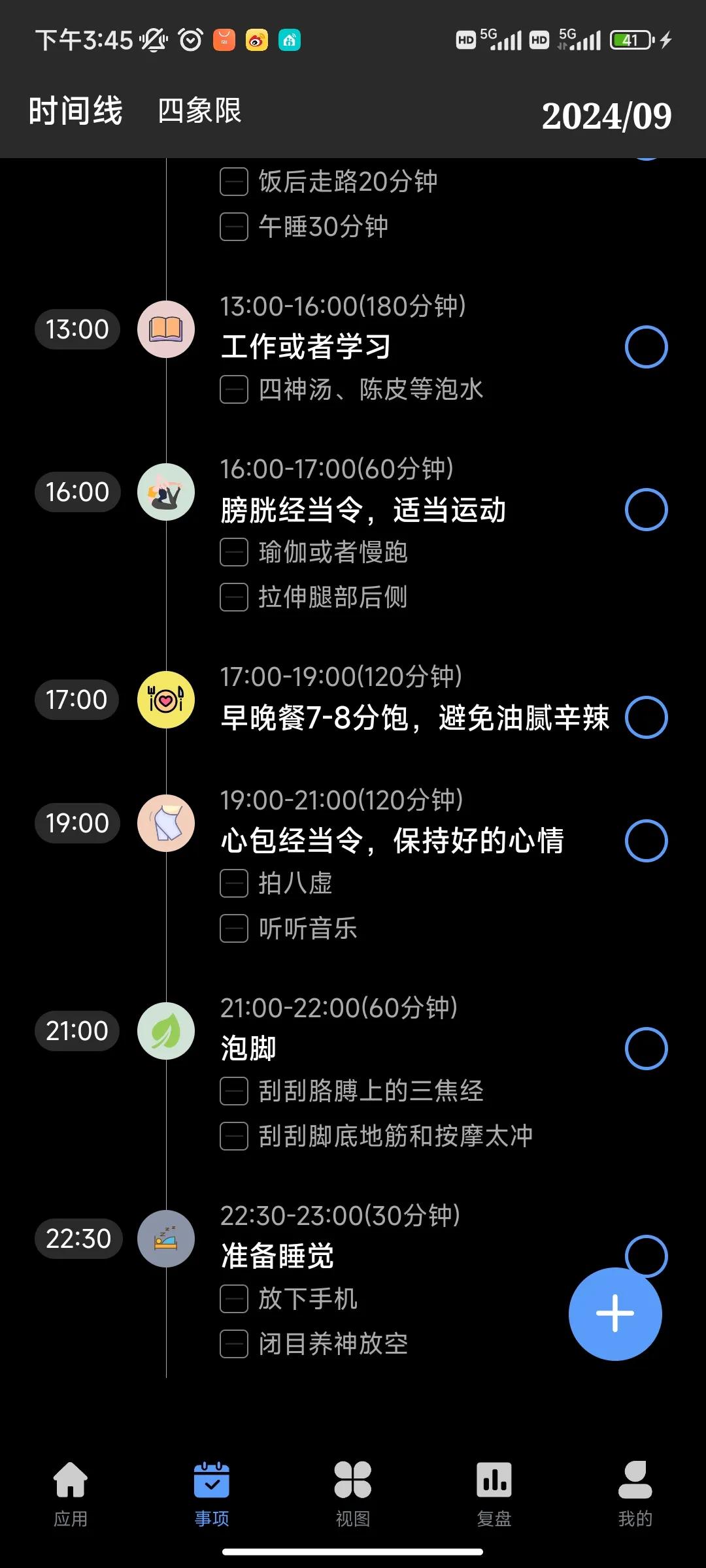Image resolution: width=706 pixels, height=1568 pixels.
Task: Open the 2024/09 date picker
Action: pos(606,116)
